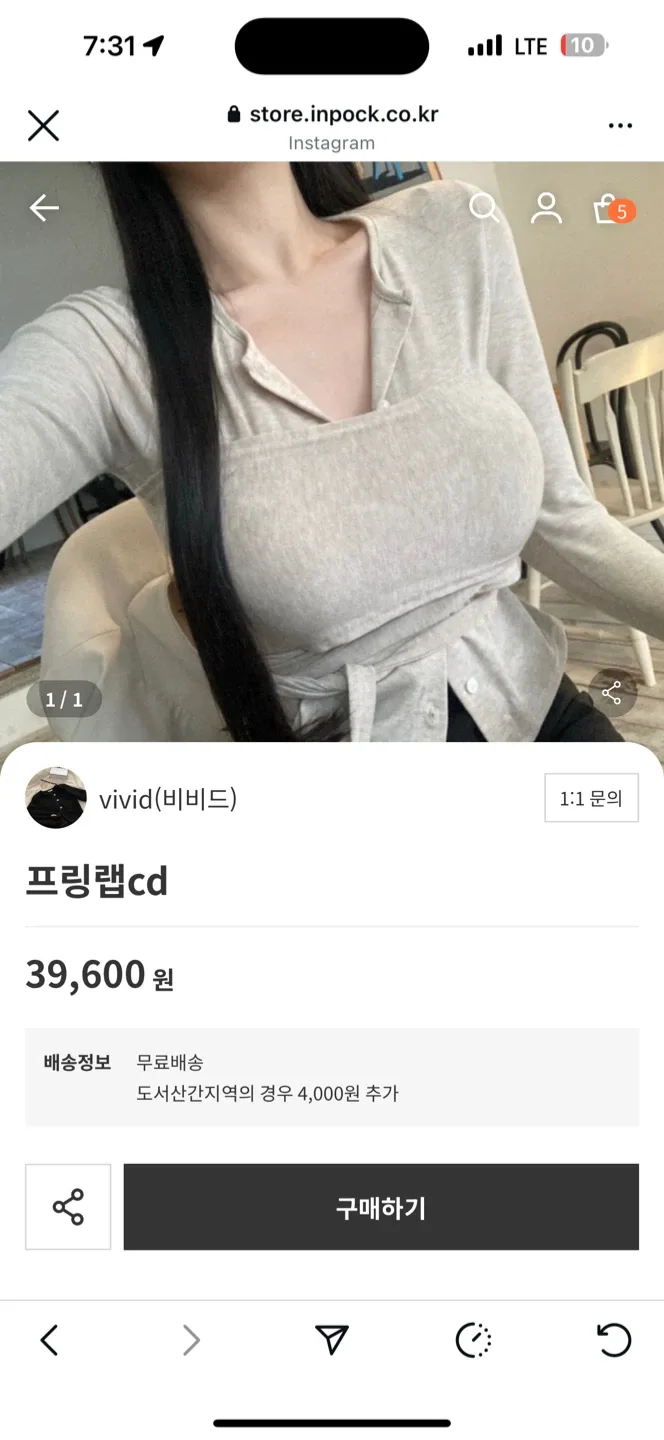Reload the page
Screen dimensions: 664x1440
[x=614, y=1340]
